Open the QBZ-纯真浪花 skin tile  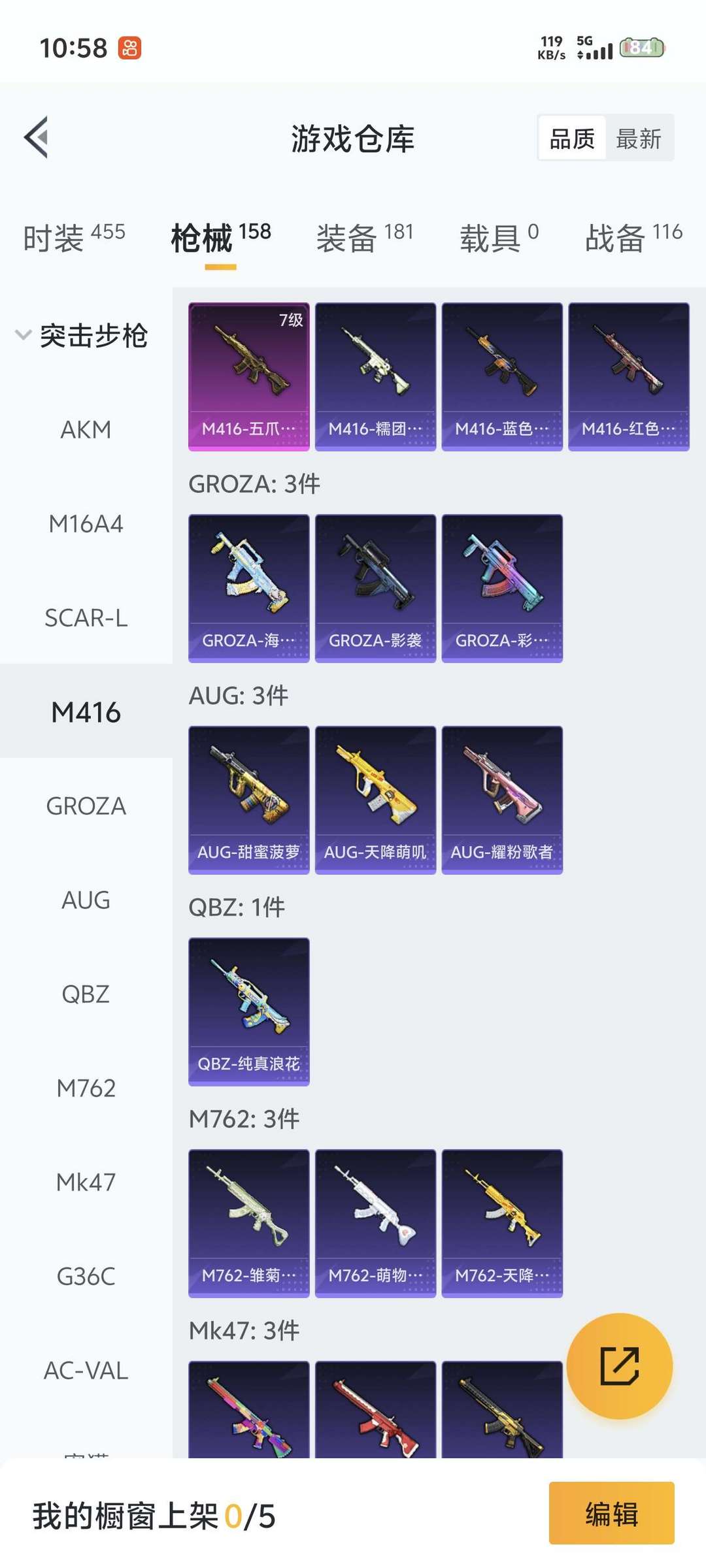point(248,1011)
